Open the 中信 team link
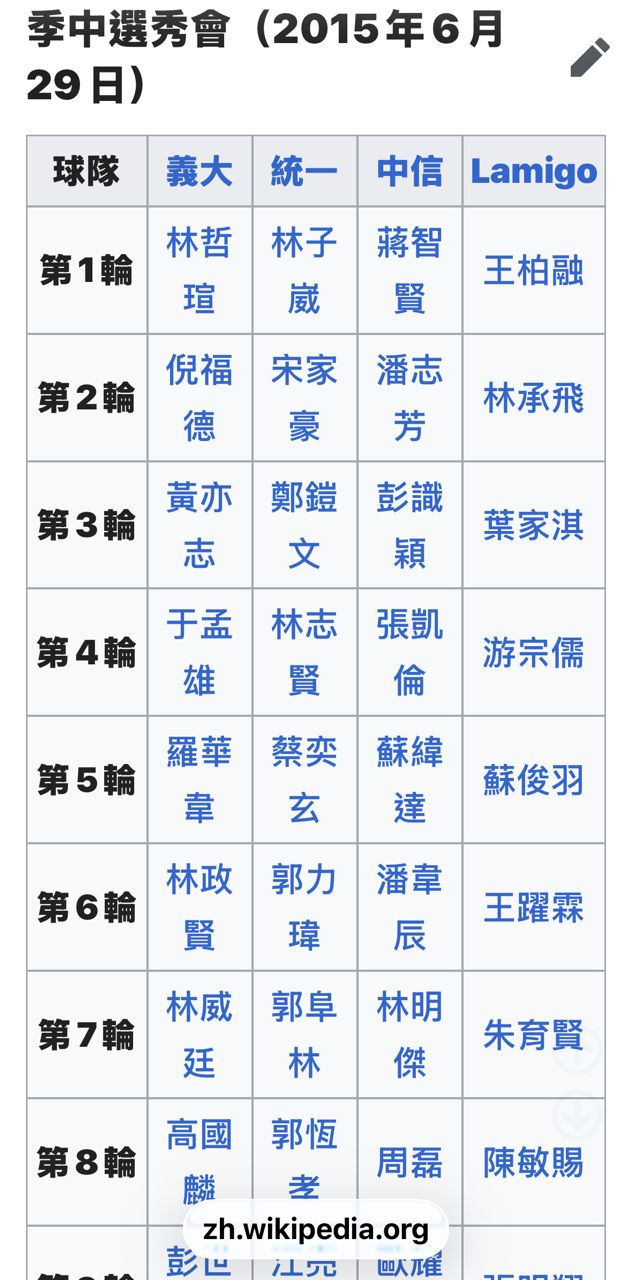 point(409,172)
